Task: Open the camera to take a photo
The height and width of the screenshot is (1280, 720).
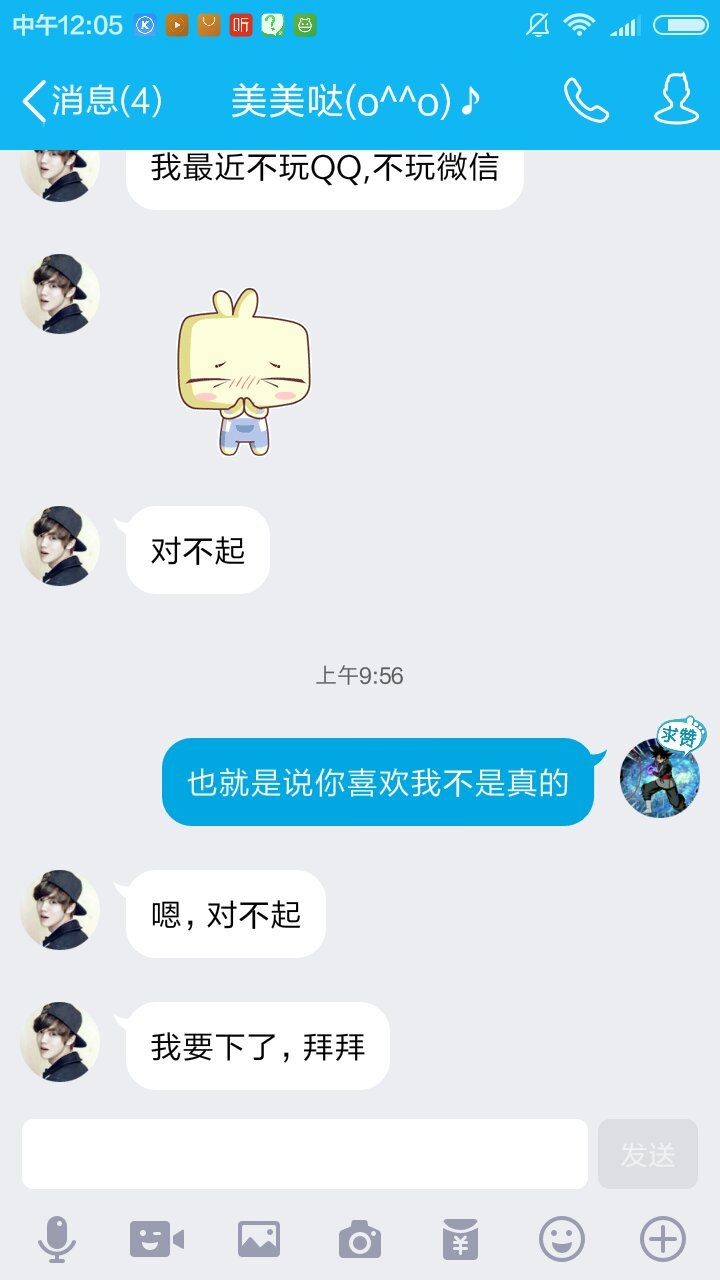Action: 359,1240
